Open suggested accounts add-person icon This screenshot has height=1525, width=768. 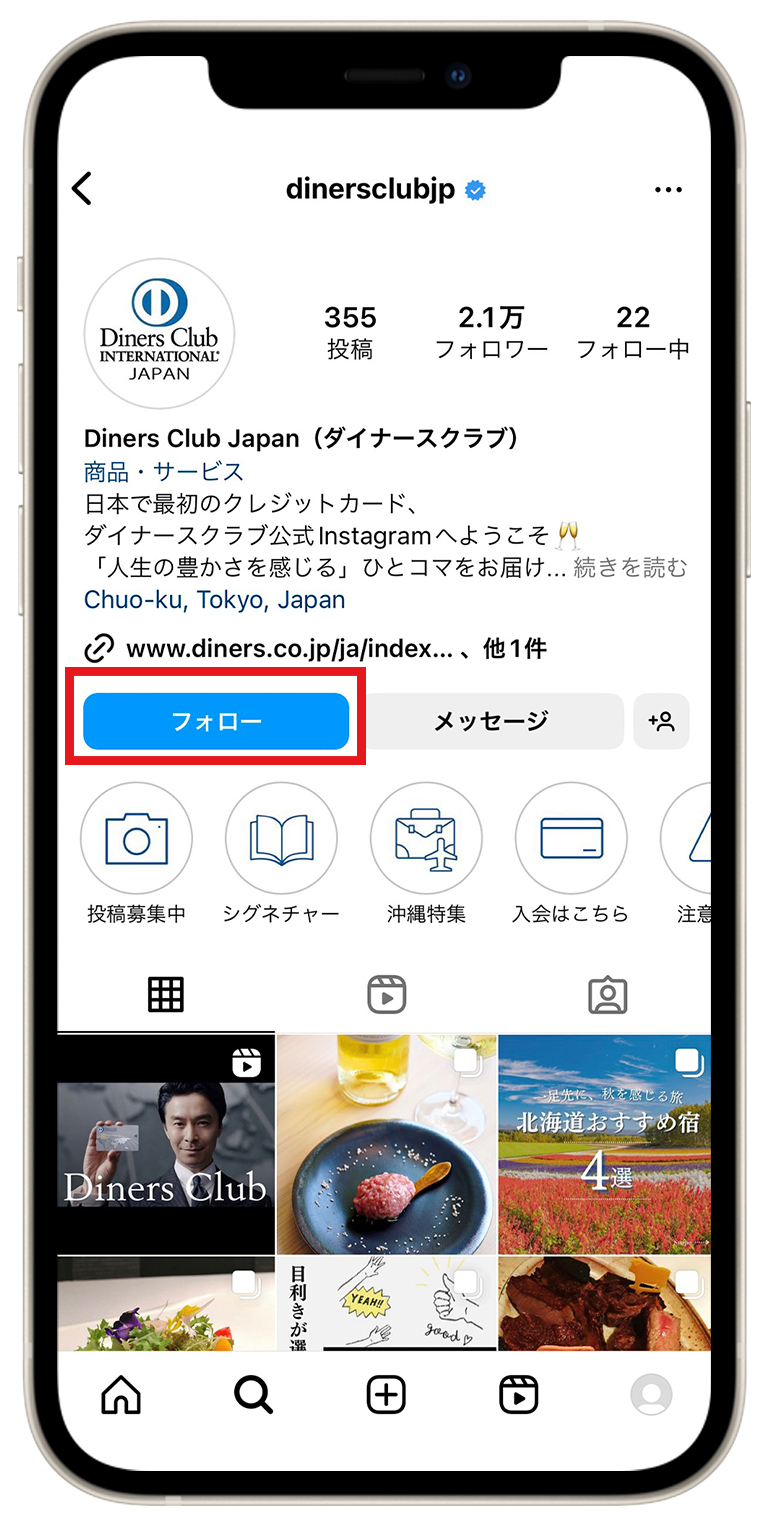661,721
